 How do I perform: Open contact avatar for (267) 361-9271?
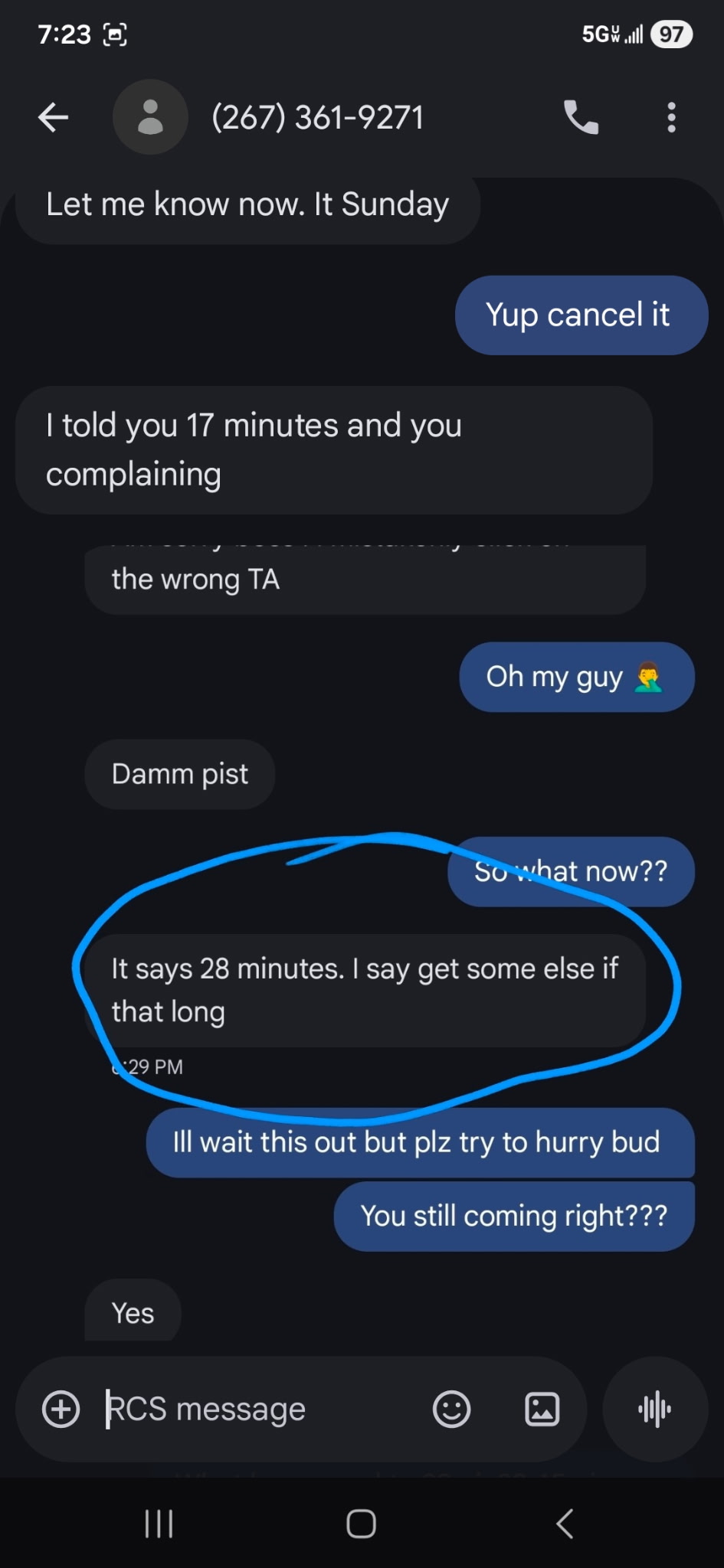150,117
